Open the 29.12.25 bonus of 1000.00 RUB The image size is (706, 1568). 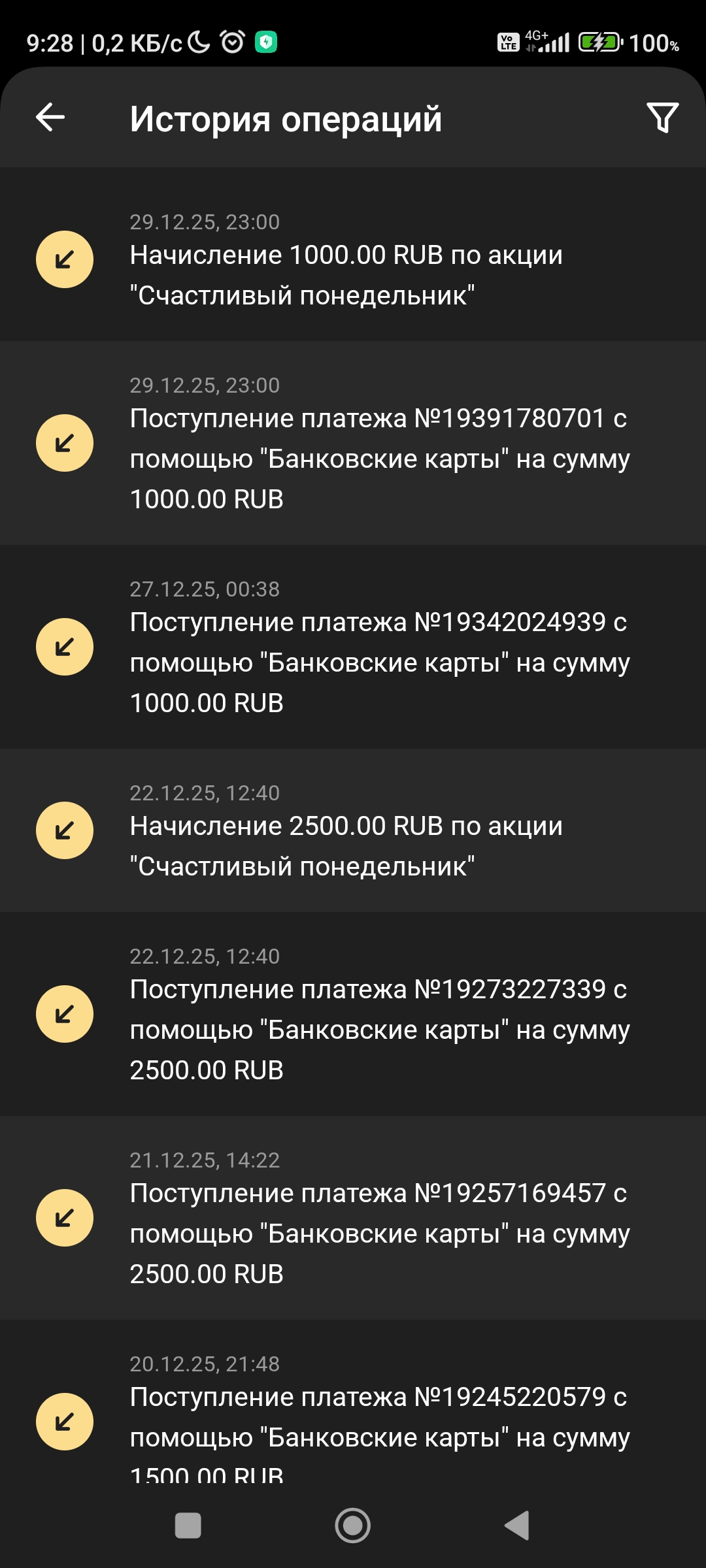[353, 260]
